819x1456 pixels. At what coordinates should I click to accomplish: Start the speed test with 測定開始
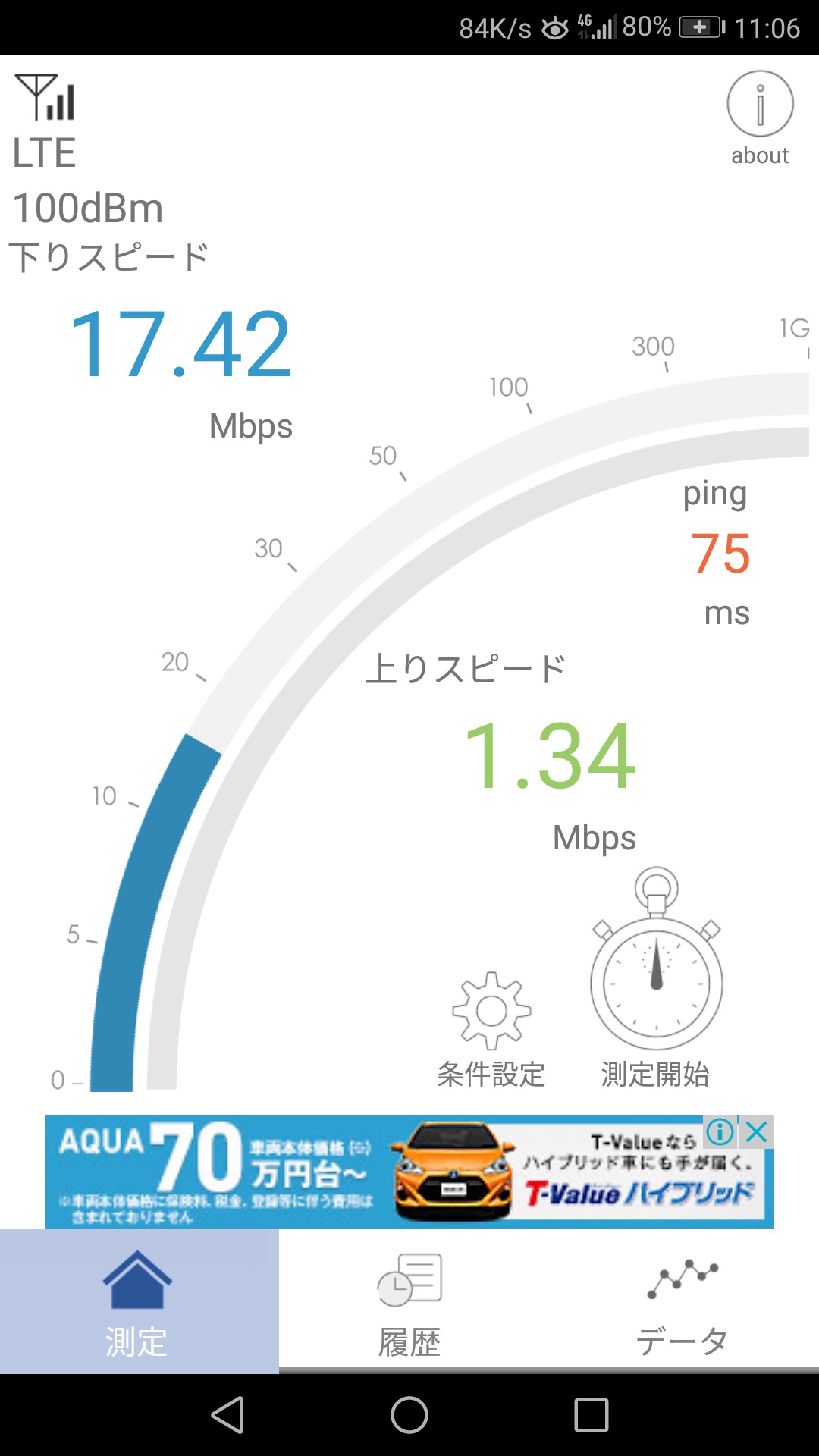coord(656,978)
